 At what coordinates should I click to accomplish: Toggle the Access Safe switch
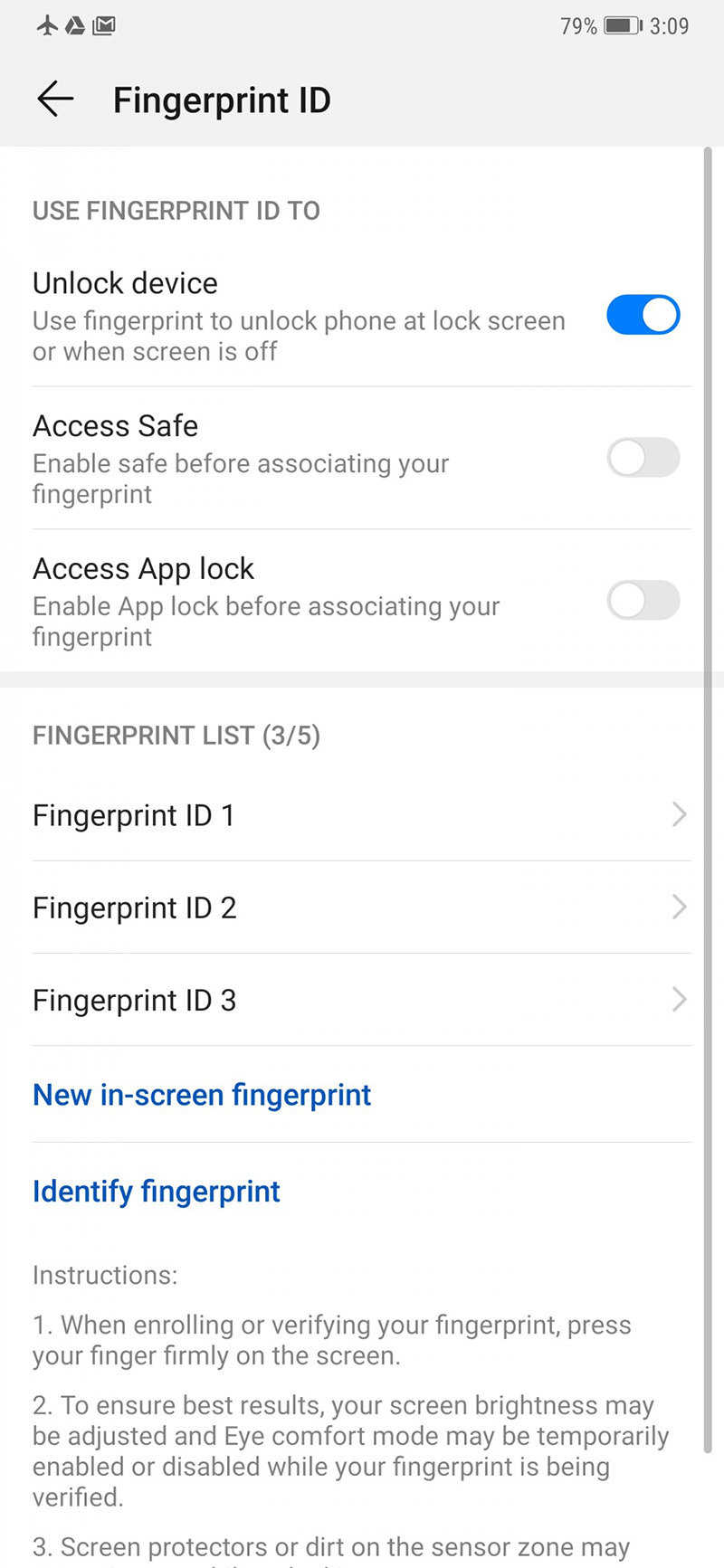pyautogui.click(x=643, y=458)
